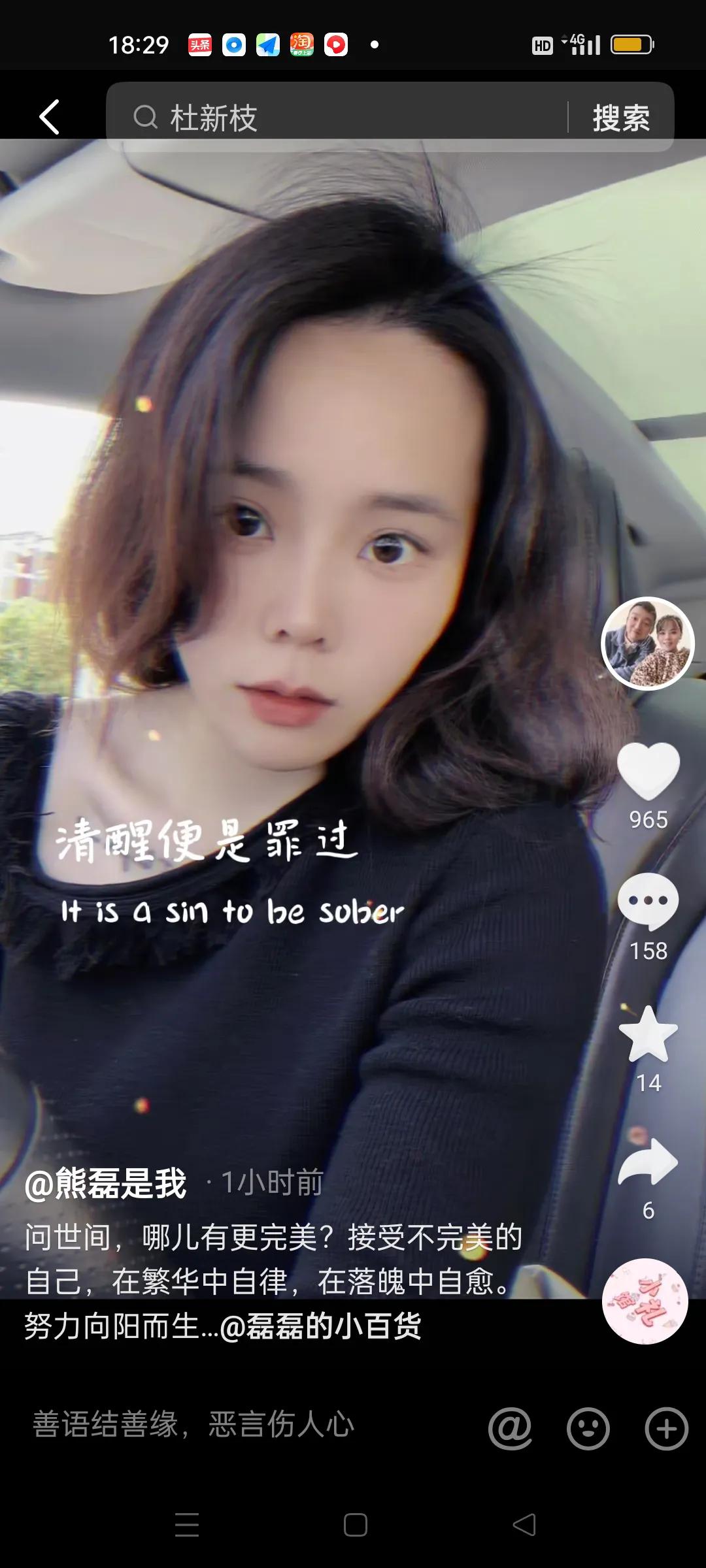Viewport: 706px width, 1568px height.
Task: Like this video with the heart
Action: (x=648, y=771)
